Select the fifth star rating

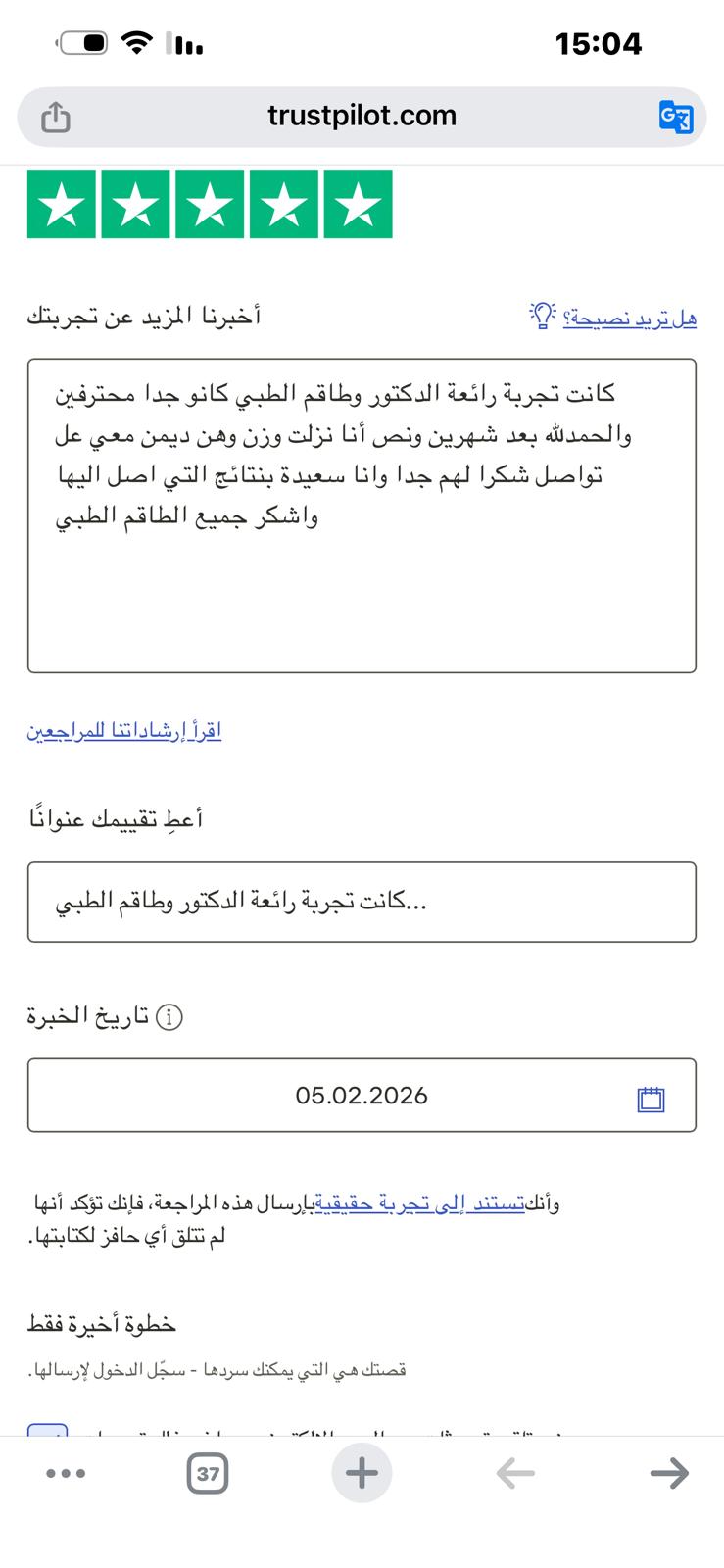pos(358,204)
